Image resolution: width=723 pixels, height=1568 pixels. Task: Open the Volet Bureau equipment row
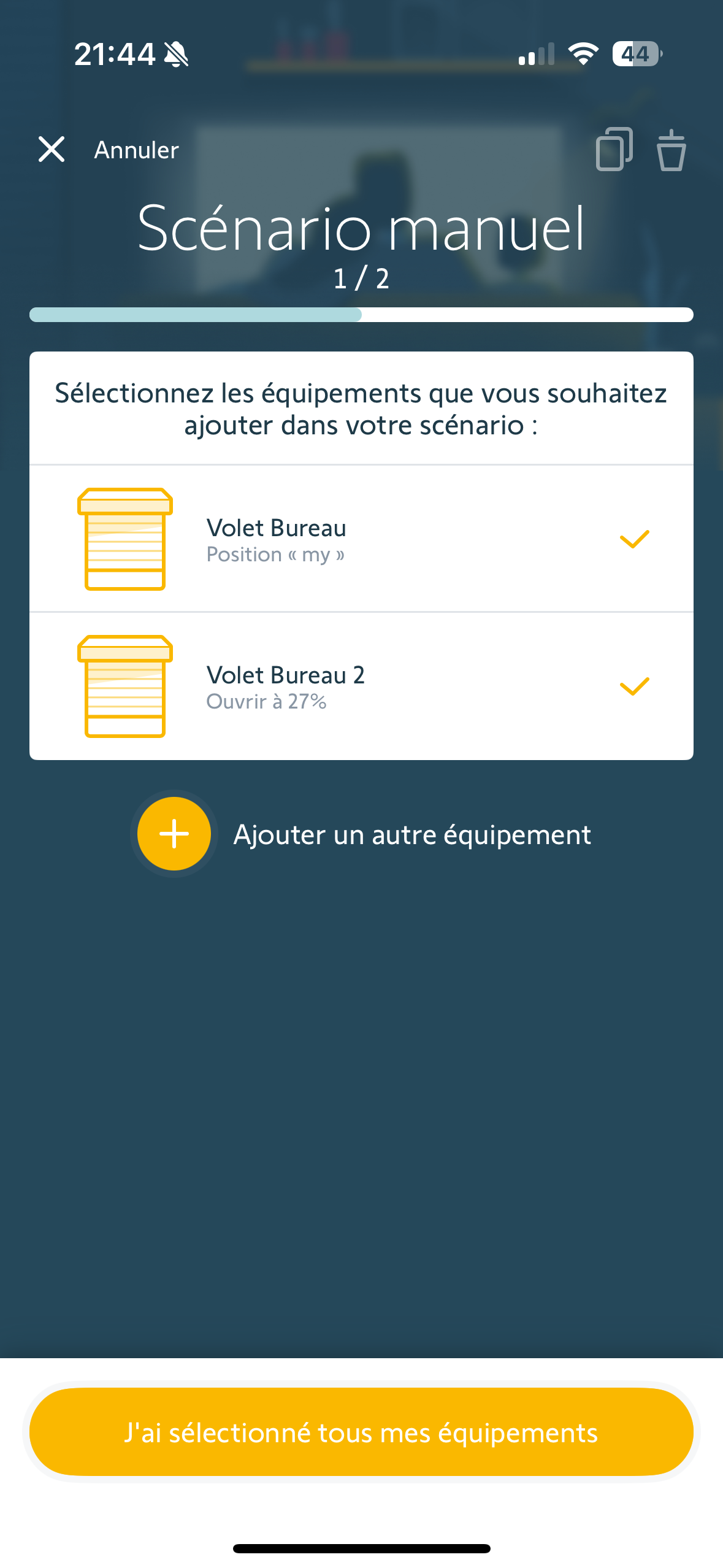[x=361, y=539]
